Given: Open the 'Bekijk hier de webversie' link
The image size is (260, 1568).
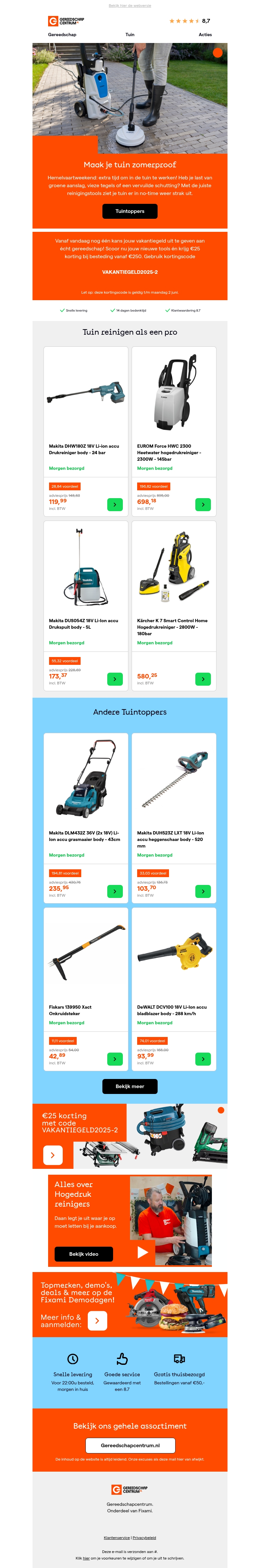Looking at the screenshot, I should [x=129, y=6].
